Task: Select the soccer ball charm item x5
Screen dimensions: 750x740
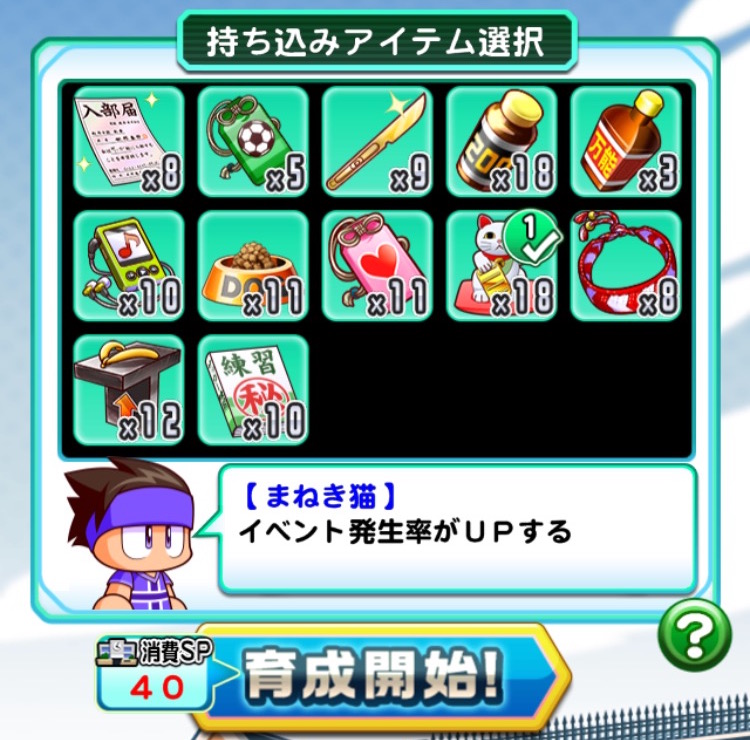Action: coord(253,141)
